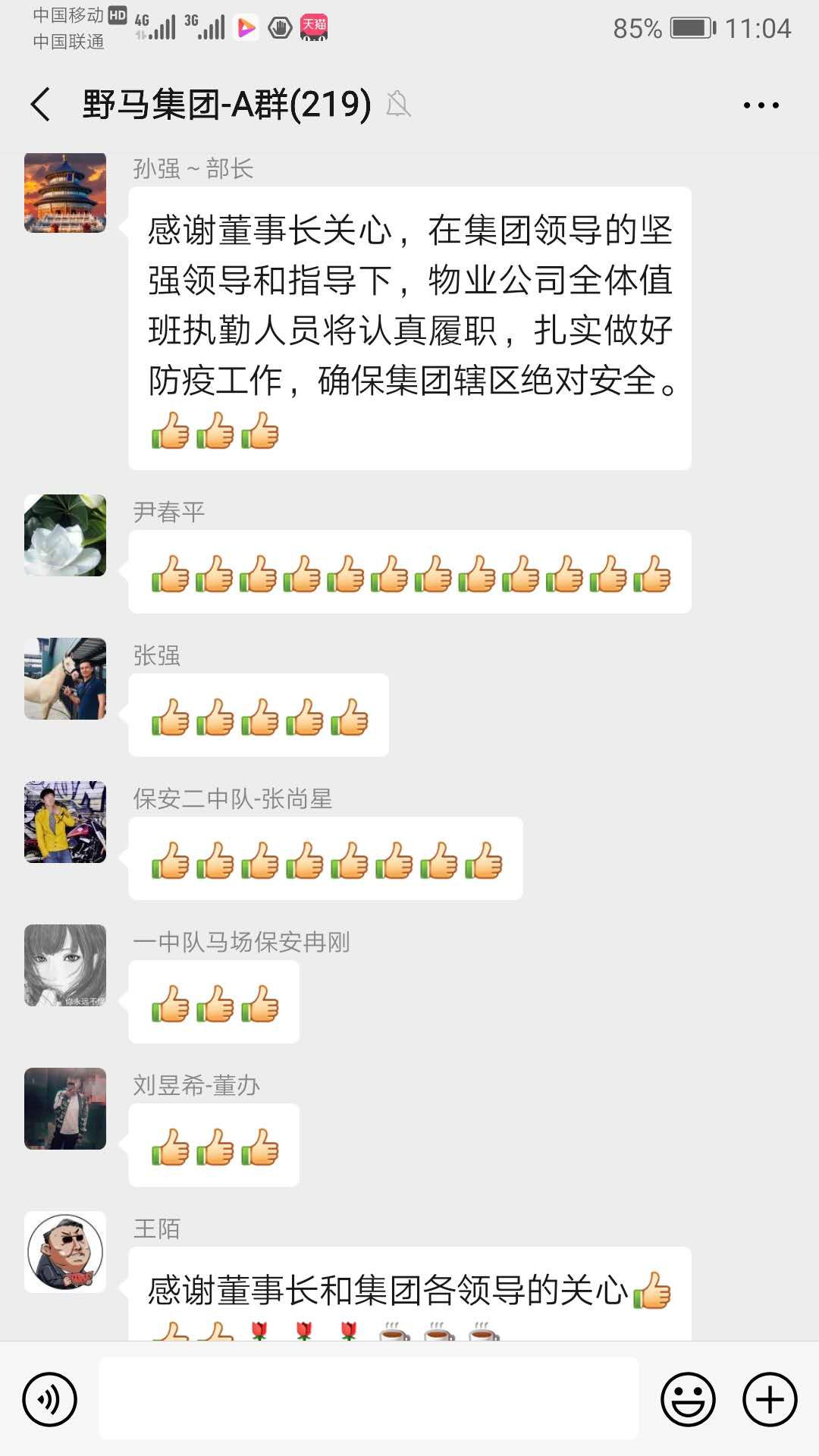Open 保安二中队-张尚星's avatar
This screenshot has width=819, height=1456.
coord(64,823)
